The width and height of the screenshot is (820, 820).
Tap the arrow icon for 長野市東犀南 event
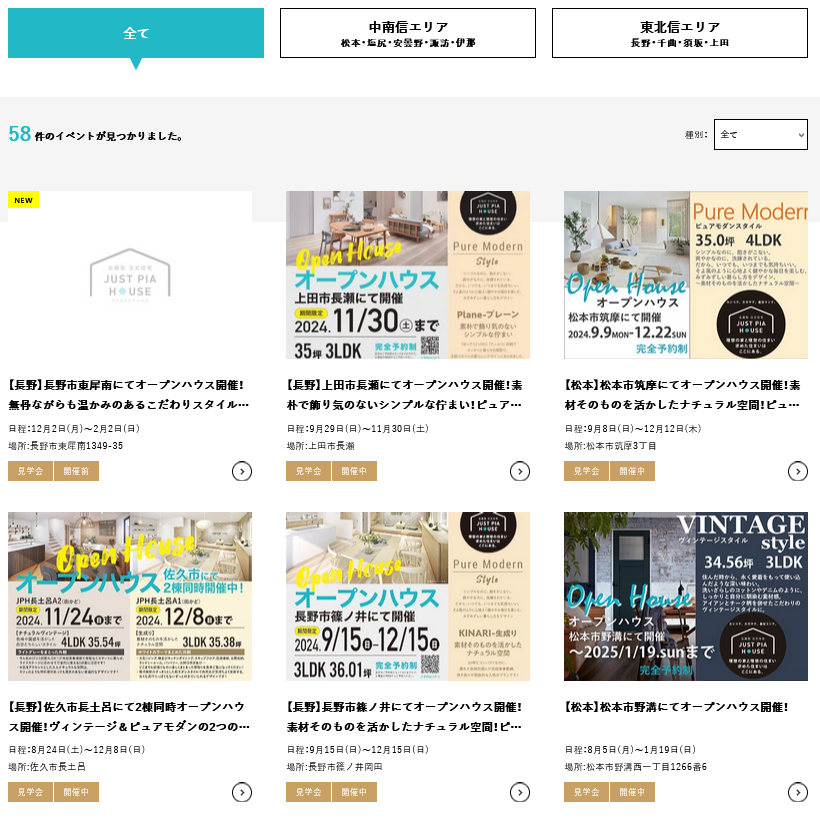click(242, 471)
